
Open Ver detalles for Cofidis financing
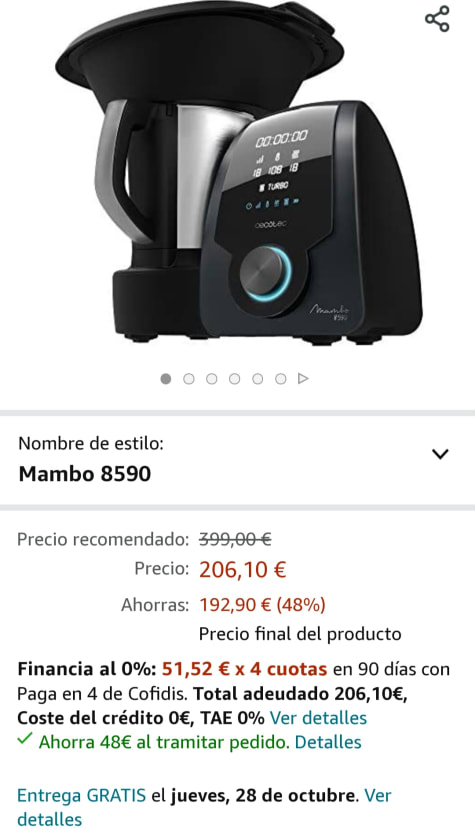point(318,717)
